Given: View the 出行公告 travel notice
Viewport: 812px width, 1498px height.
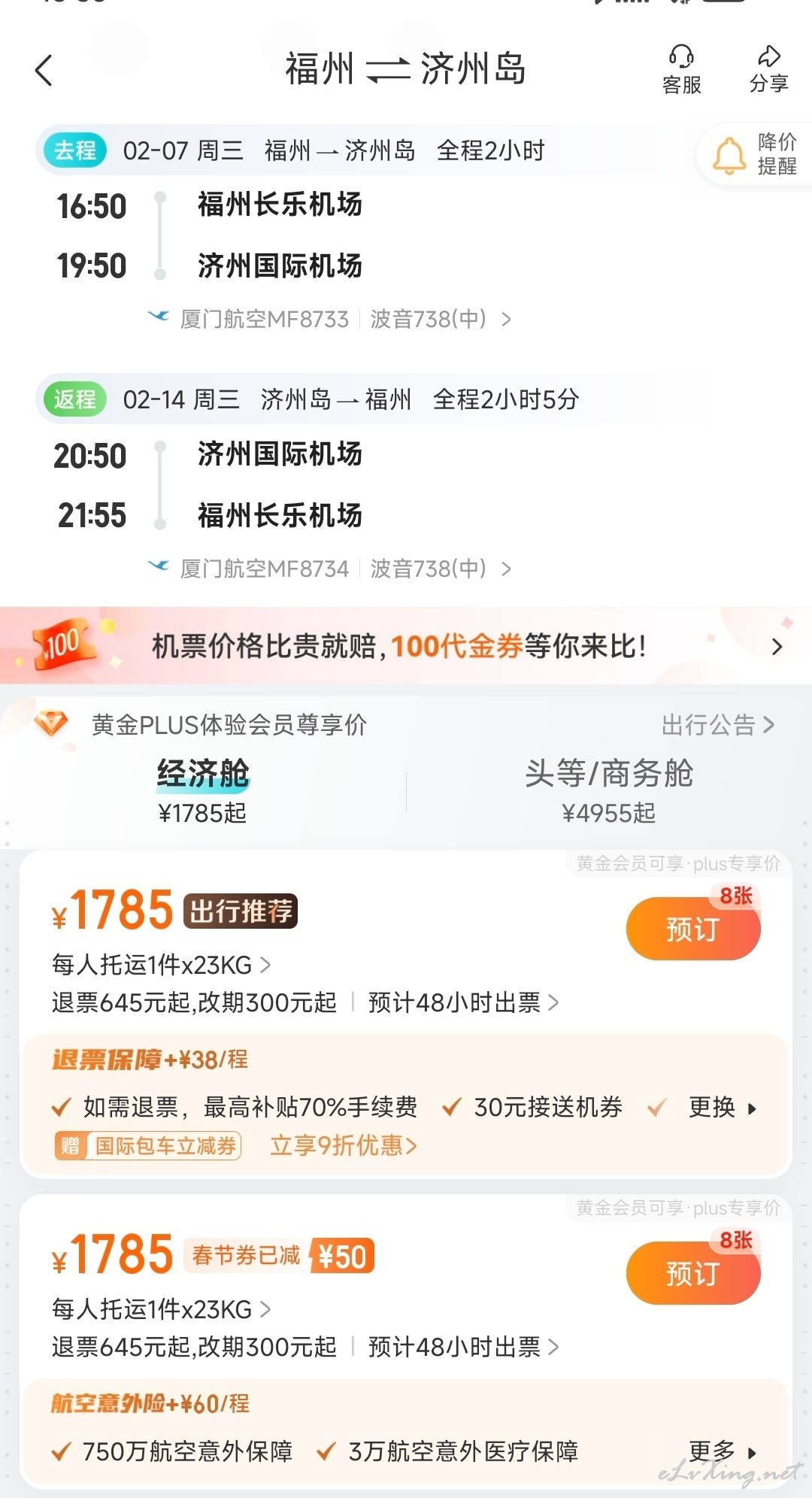Looking at the screenshot, I should pyautogui.click(x=717, y=725).
